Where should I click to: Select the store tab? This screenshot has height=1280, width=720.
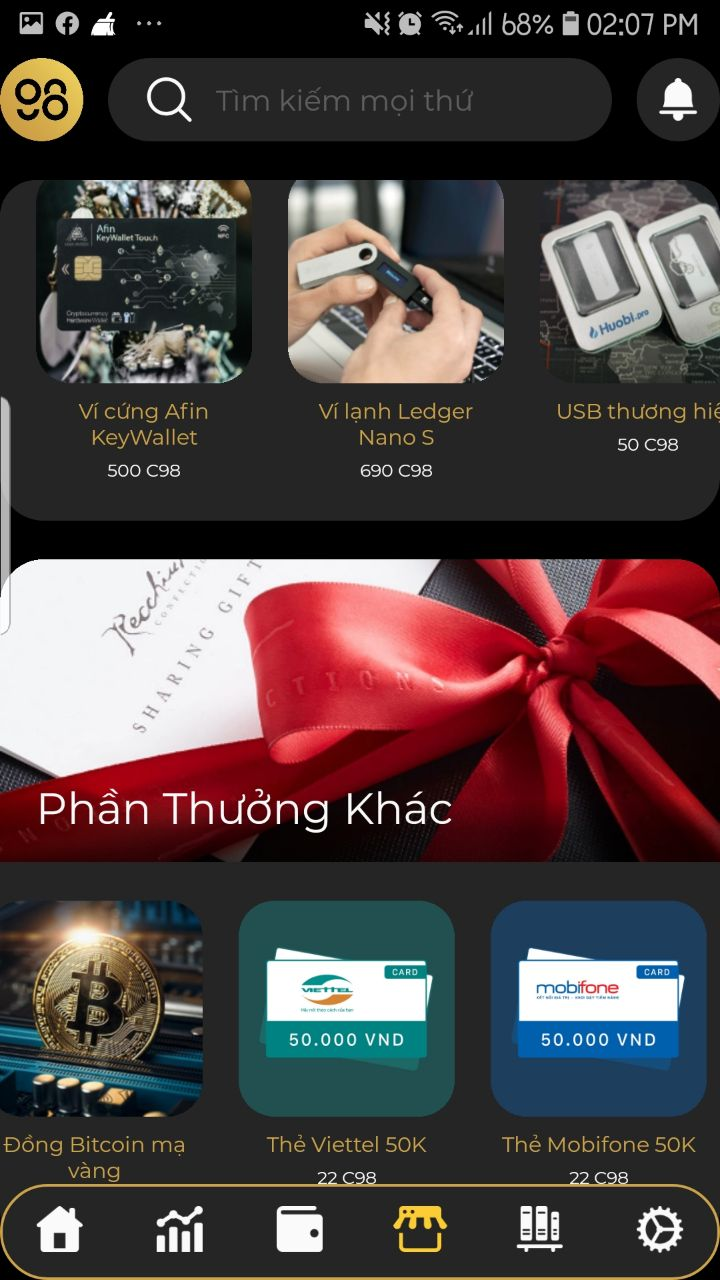[419, 1230]
